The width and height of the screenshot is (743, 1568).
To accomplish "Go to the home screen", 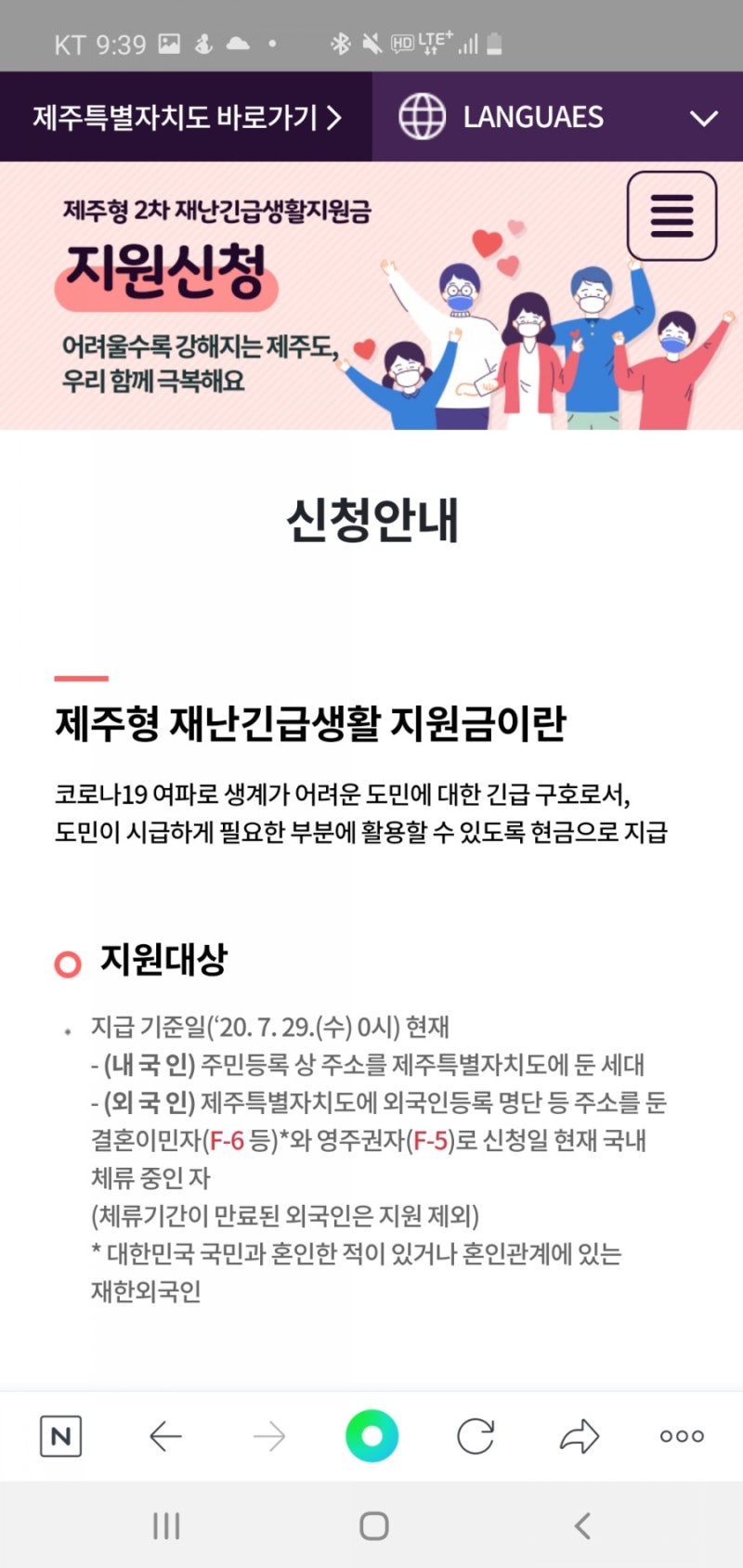I will [373, 1525].
